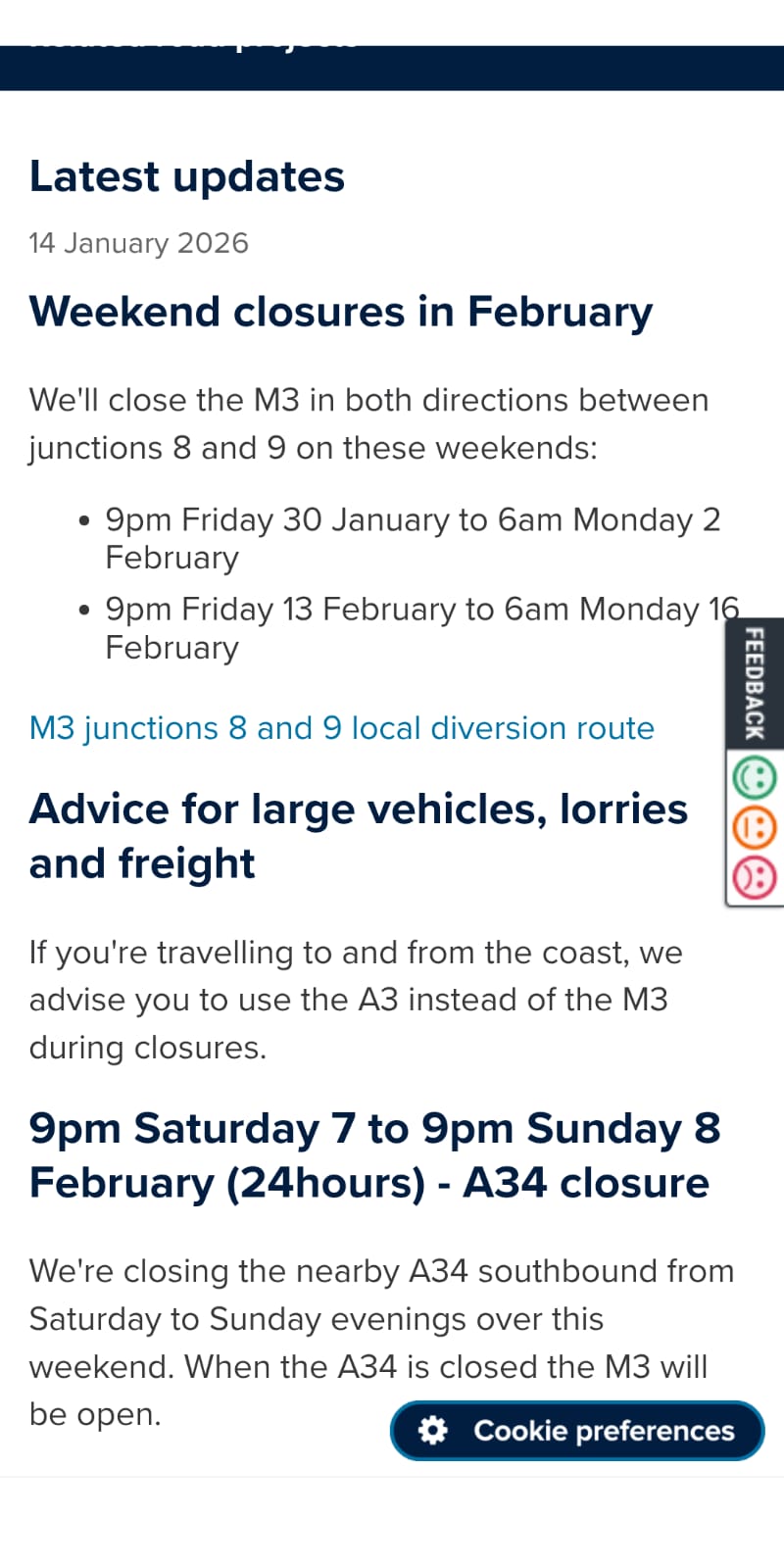This screenshot has height=1568, width=784.
Task: Open M3 junctions 8 and 9 diversion route link
Action: coord(341,728)
